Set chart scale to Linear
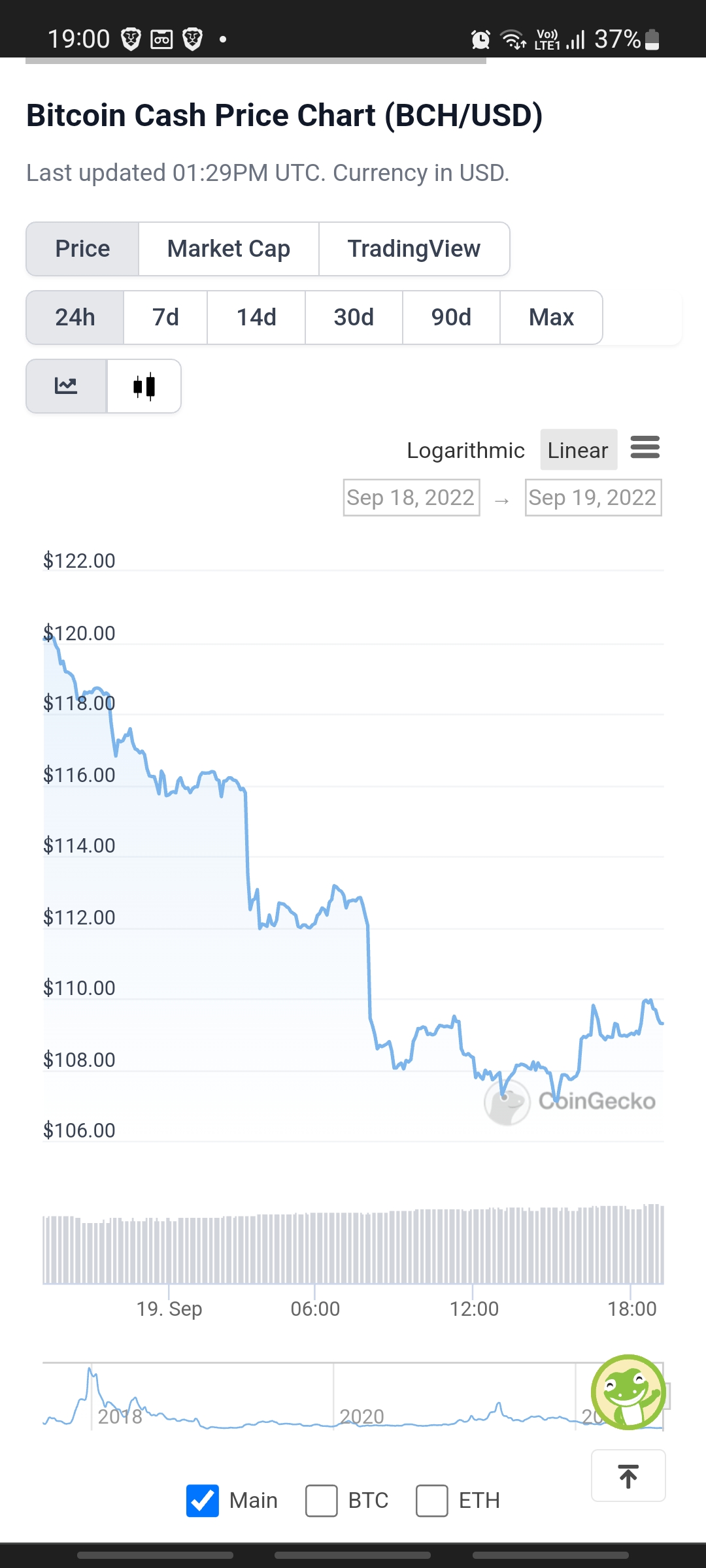 [578, 450]
